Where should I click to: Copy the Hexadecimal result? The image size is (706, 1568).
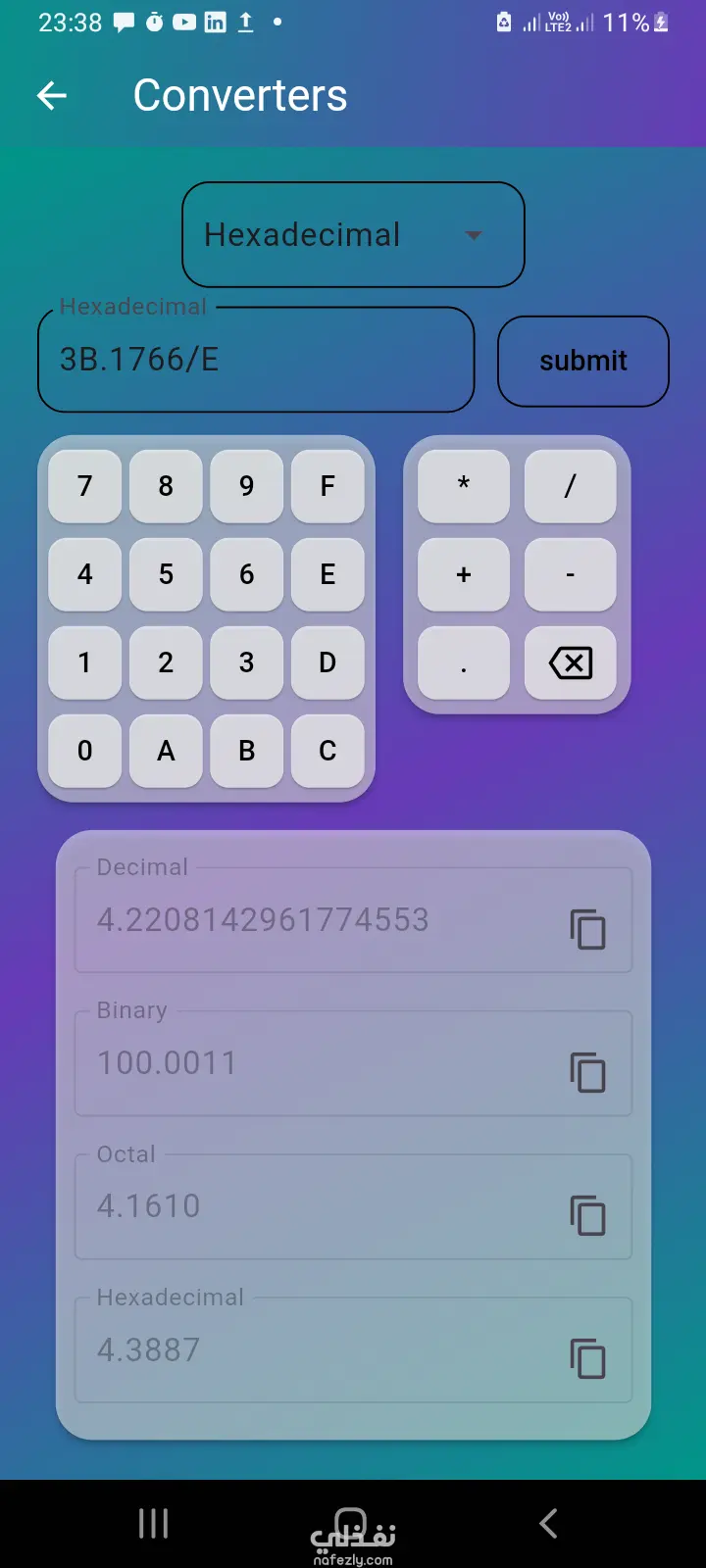click(587, 1359)
